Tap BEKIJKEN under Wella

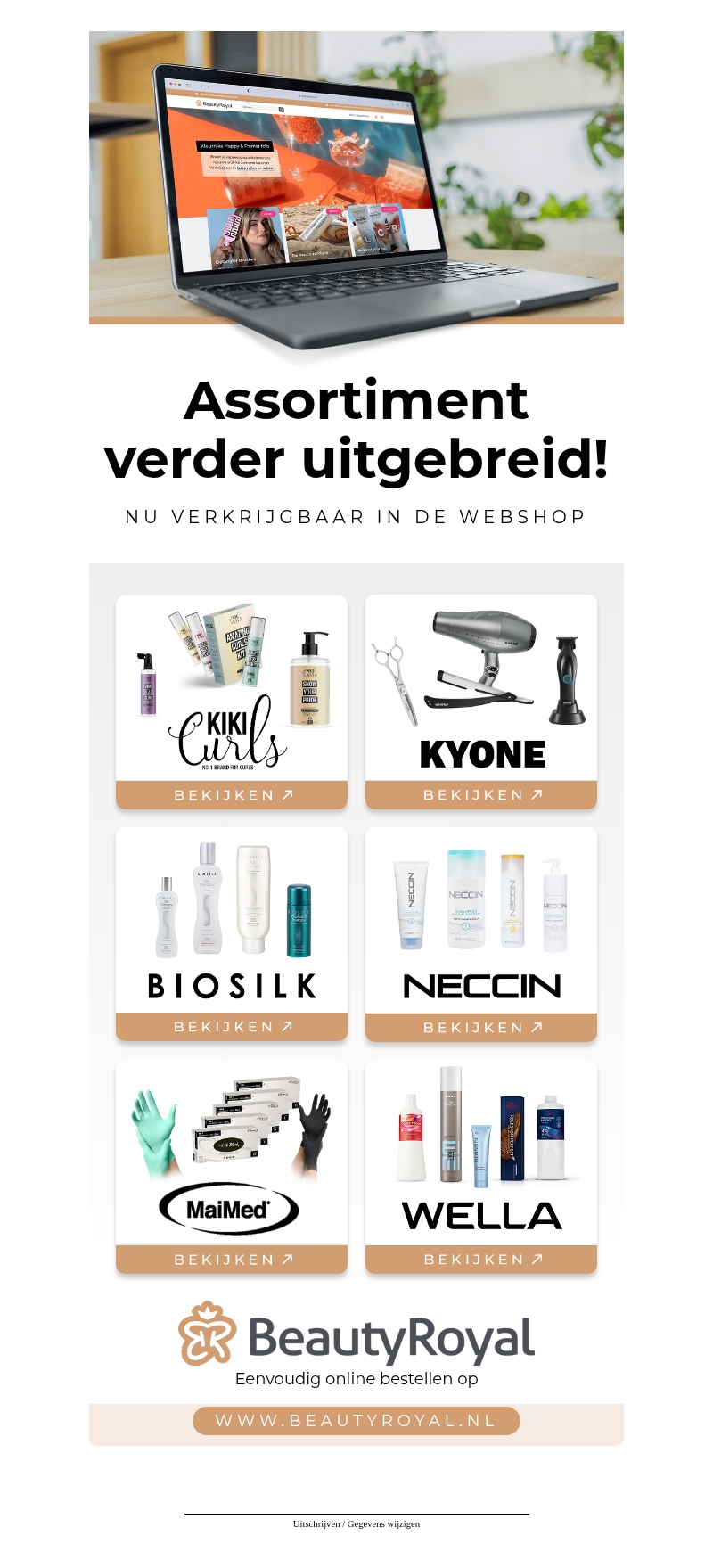pyautogui.click(x=481, y=1260)
